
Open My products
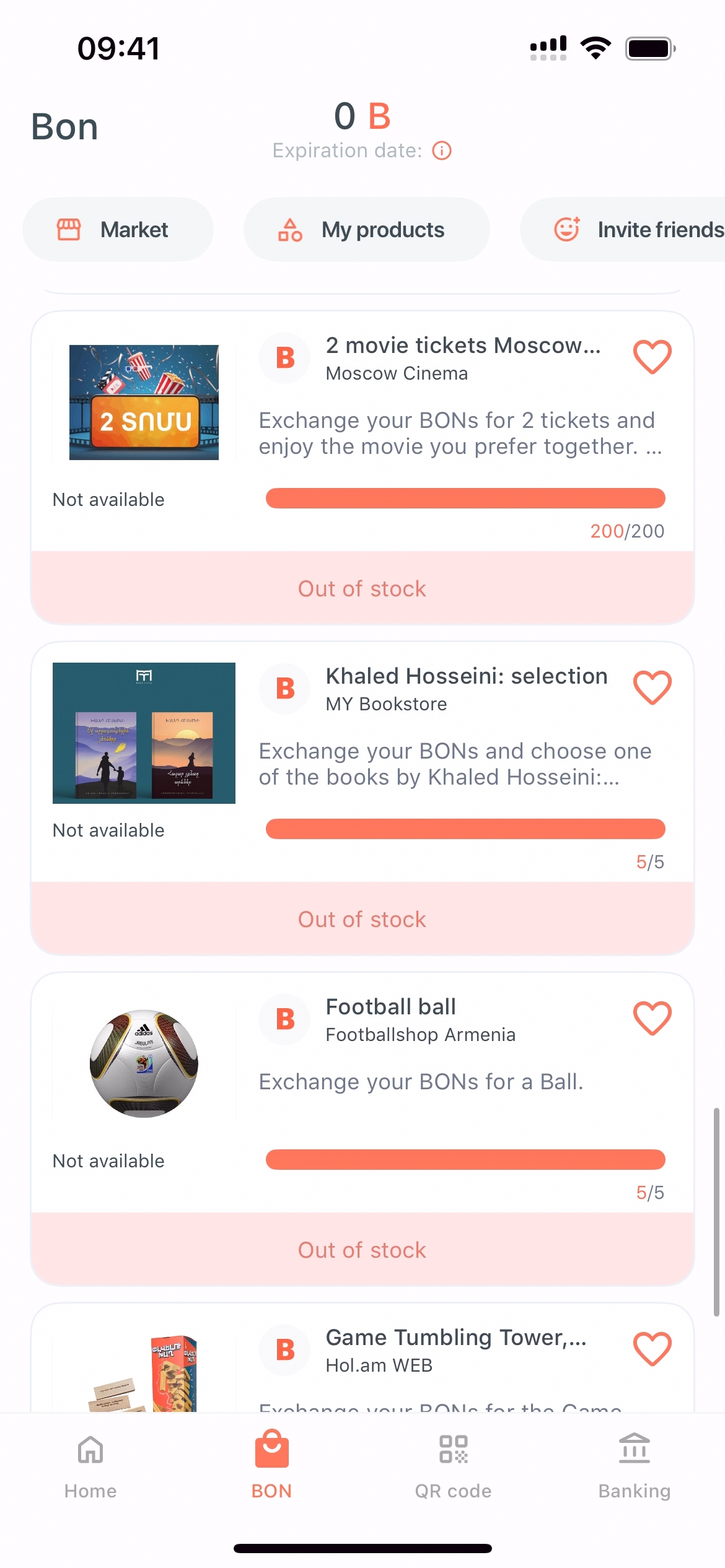pyautogui.click(x=366, y=230)
